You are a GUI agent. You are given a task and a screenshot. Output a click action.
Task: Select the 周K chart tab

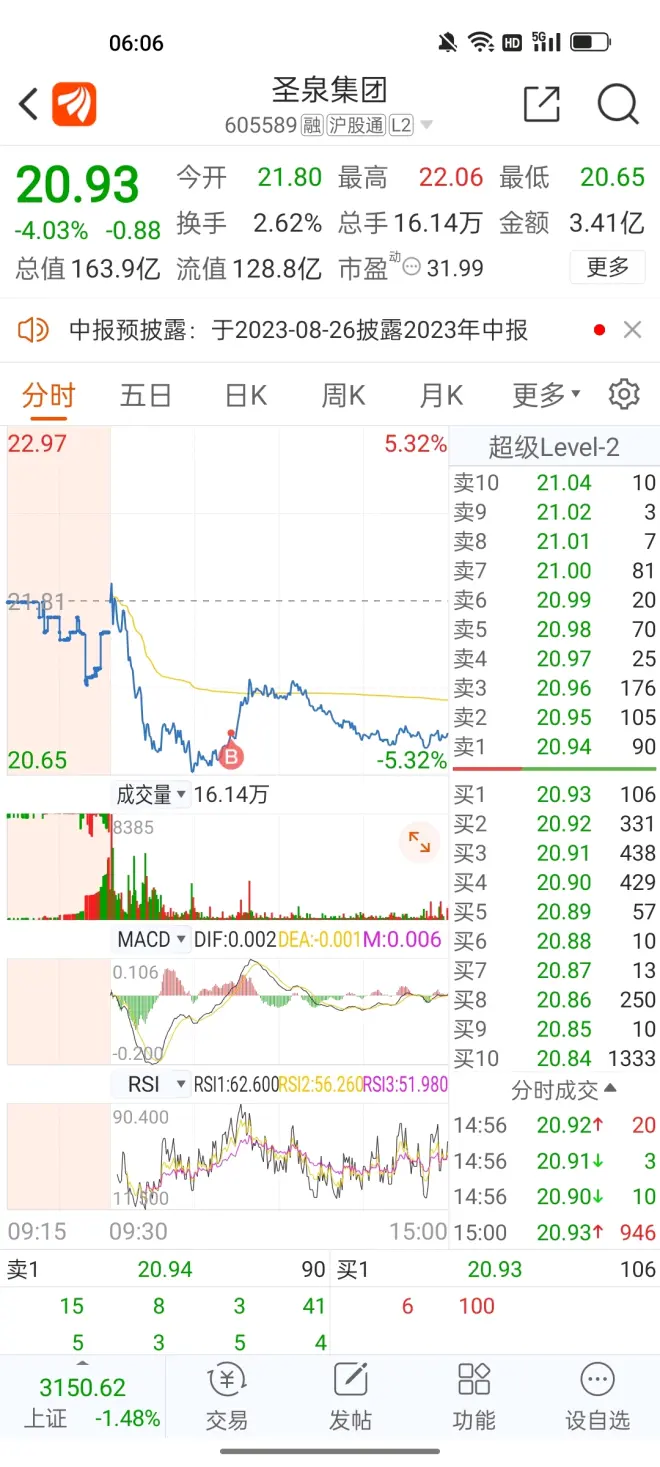[x=343, y=395]
